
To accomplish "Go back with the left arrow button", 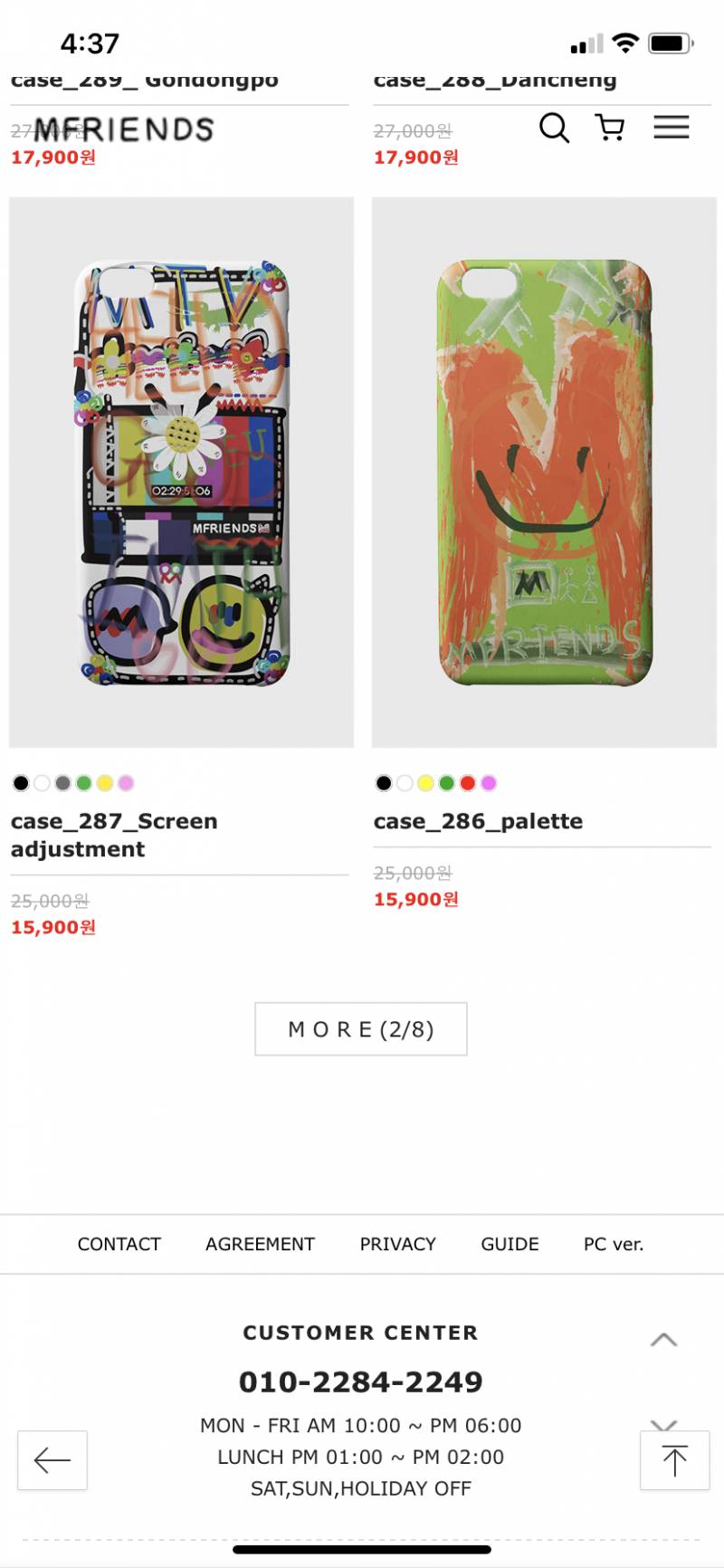I will tap(52, 1459).
